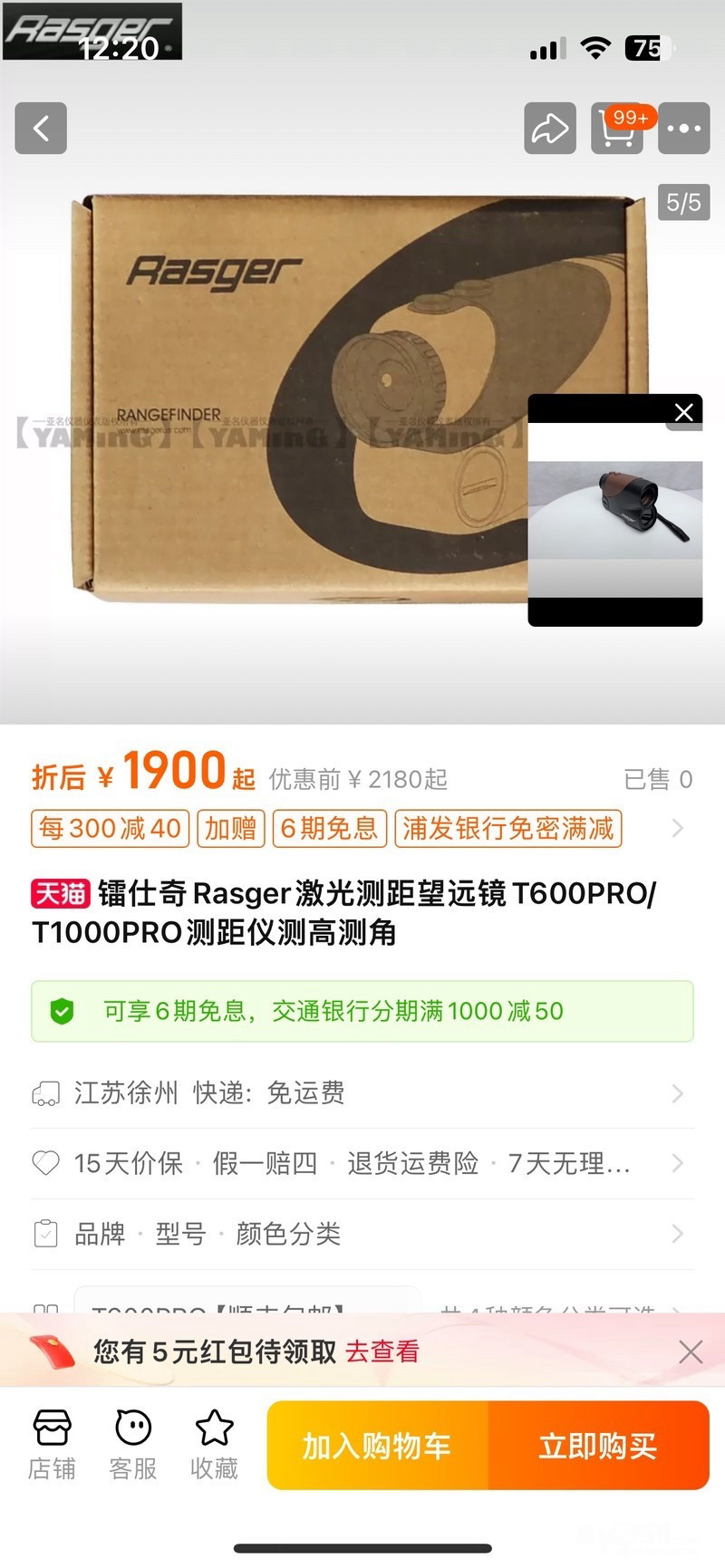Viewport: 725px width, 1568px height.
Task: Add this item to 收藏 favorites
Action: tap(215, 1444)
